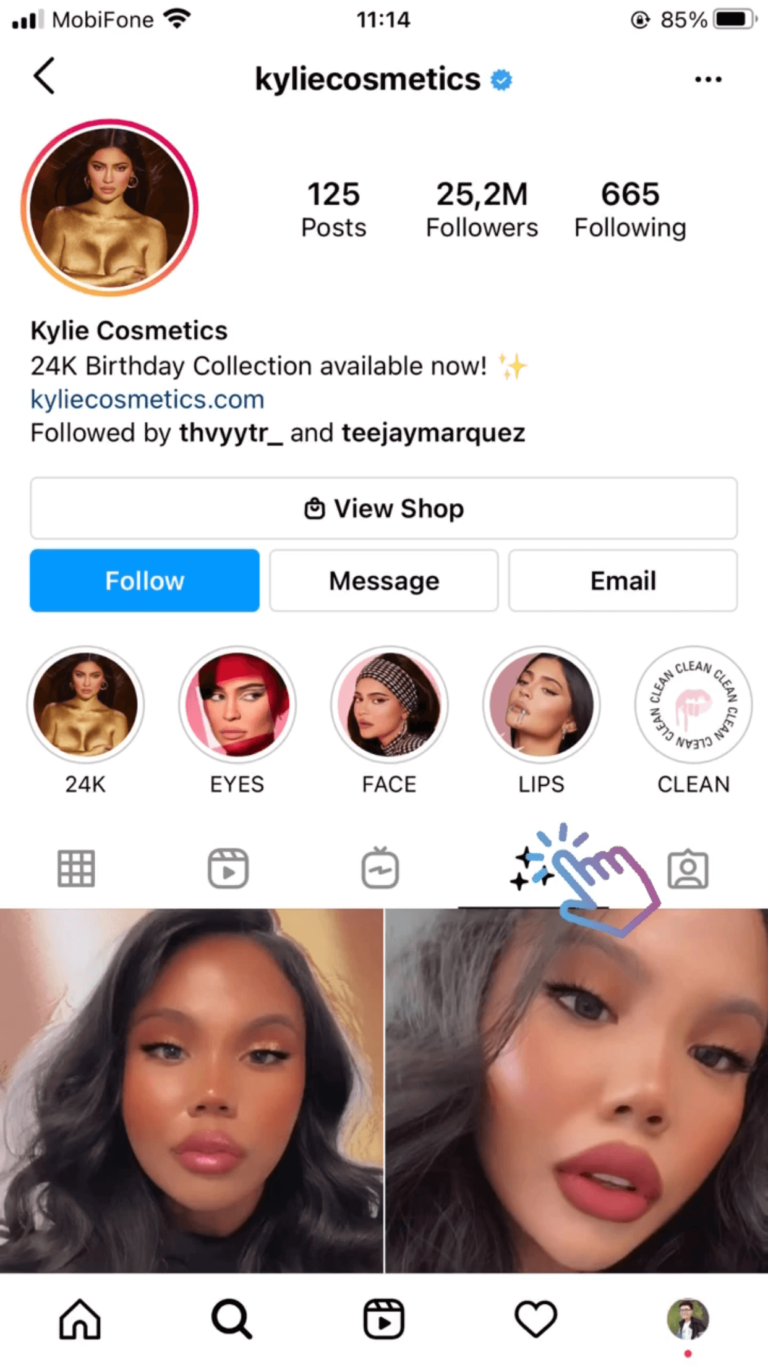Open the LIPS story highlight
Viewport: 768px width, 1365px height.
(541, 705)
